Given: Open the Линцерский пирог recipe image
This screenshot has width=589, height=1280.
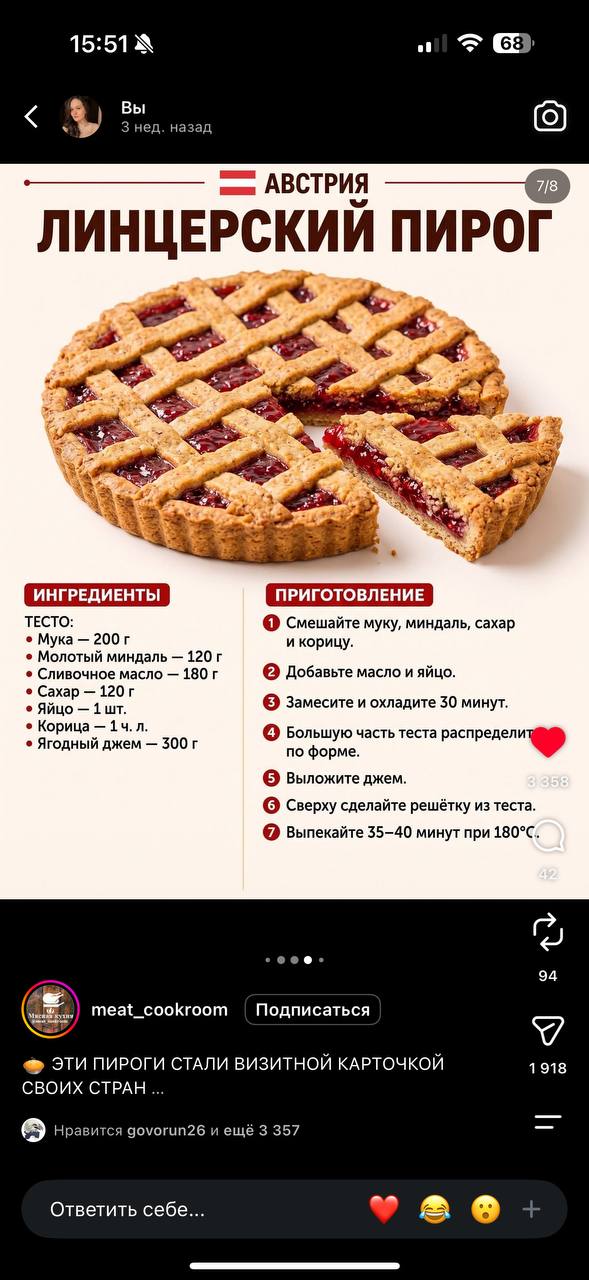Looking at the screenshot, I should (294, 531).
